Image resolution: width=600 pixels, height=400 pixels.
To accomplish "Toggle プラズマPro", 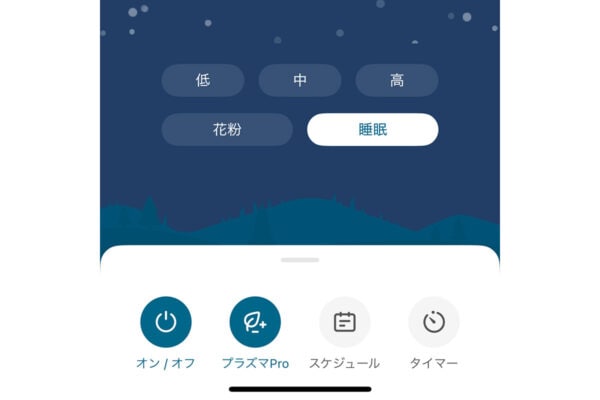I will pyautogui.click(x=255, y=322).
